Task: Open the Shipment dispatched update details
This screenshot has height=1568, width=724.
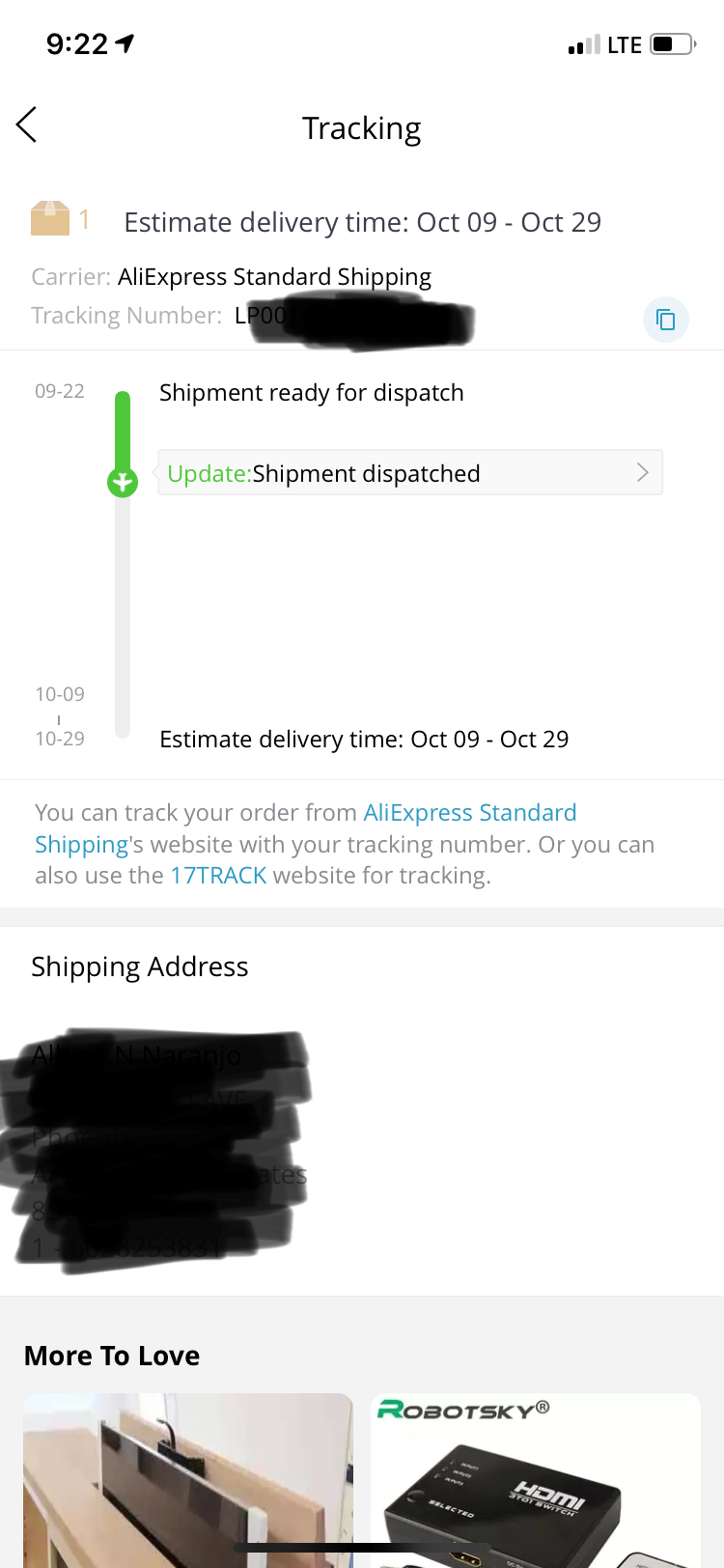Action: [x=410, y=473]
